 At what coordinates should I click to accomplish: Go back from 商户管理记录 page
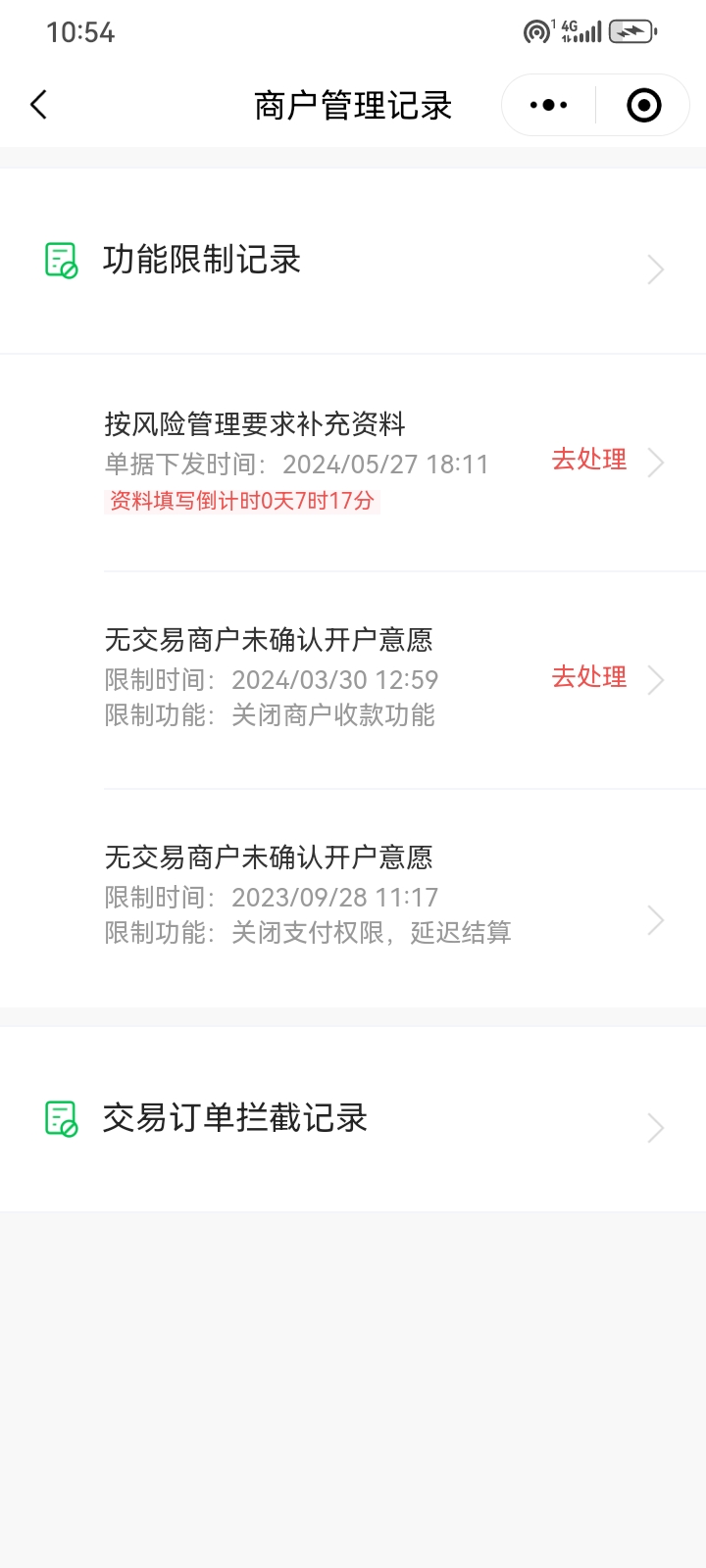click(x=39, y=105)
